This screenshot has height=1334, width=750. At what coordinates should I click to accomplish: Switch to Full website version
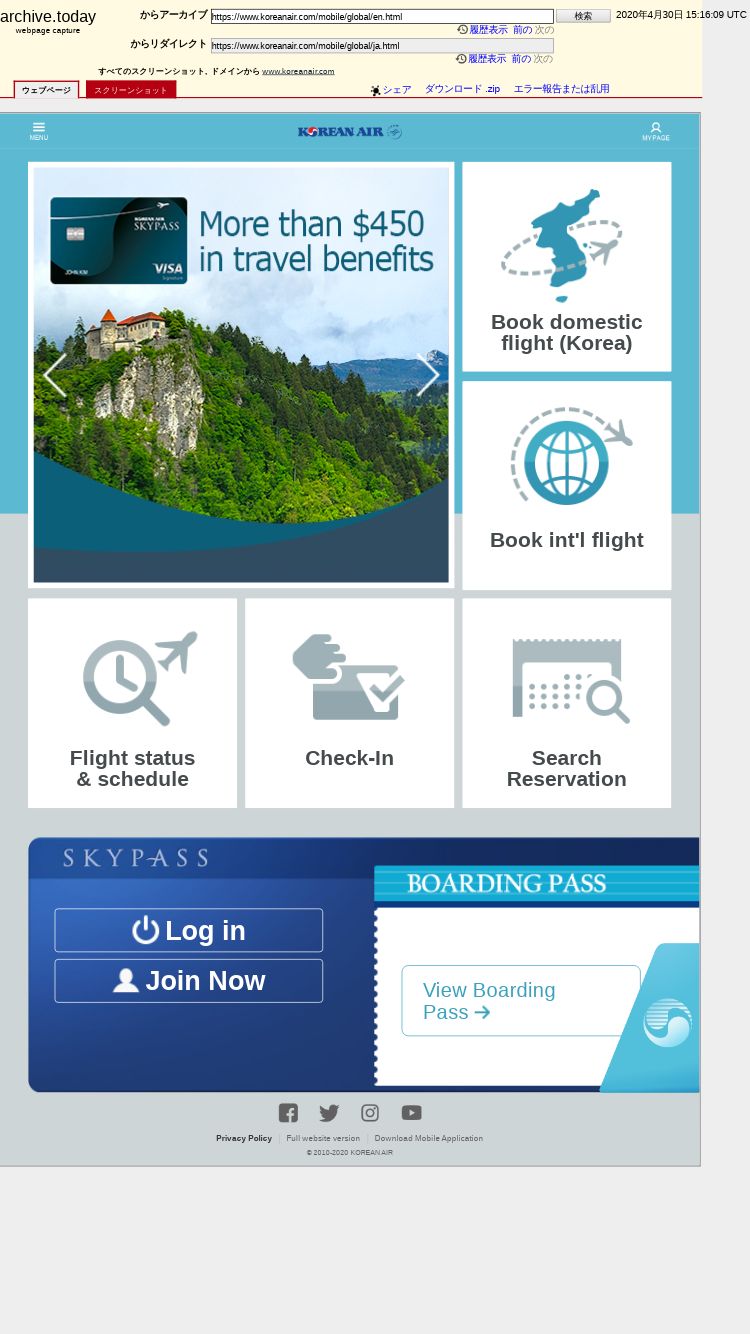tap(322, 1138)
